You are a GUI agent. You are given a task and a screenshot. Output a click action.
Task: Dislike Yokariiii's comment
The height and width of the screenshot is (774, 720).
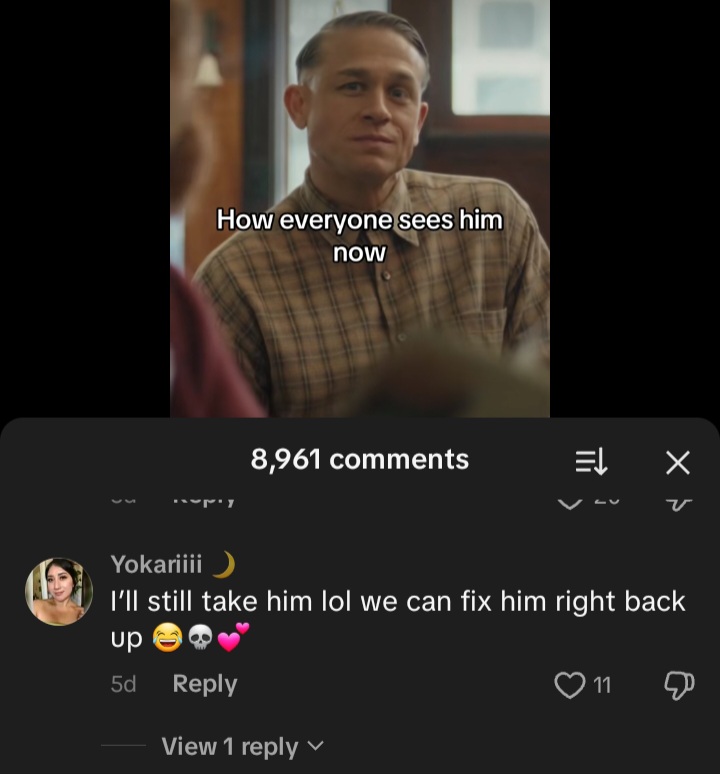pyautogui.click(x=679, y=686)
